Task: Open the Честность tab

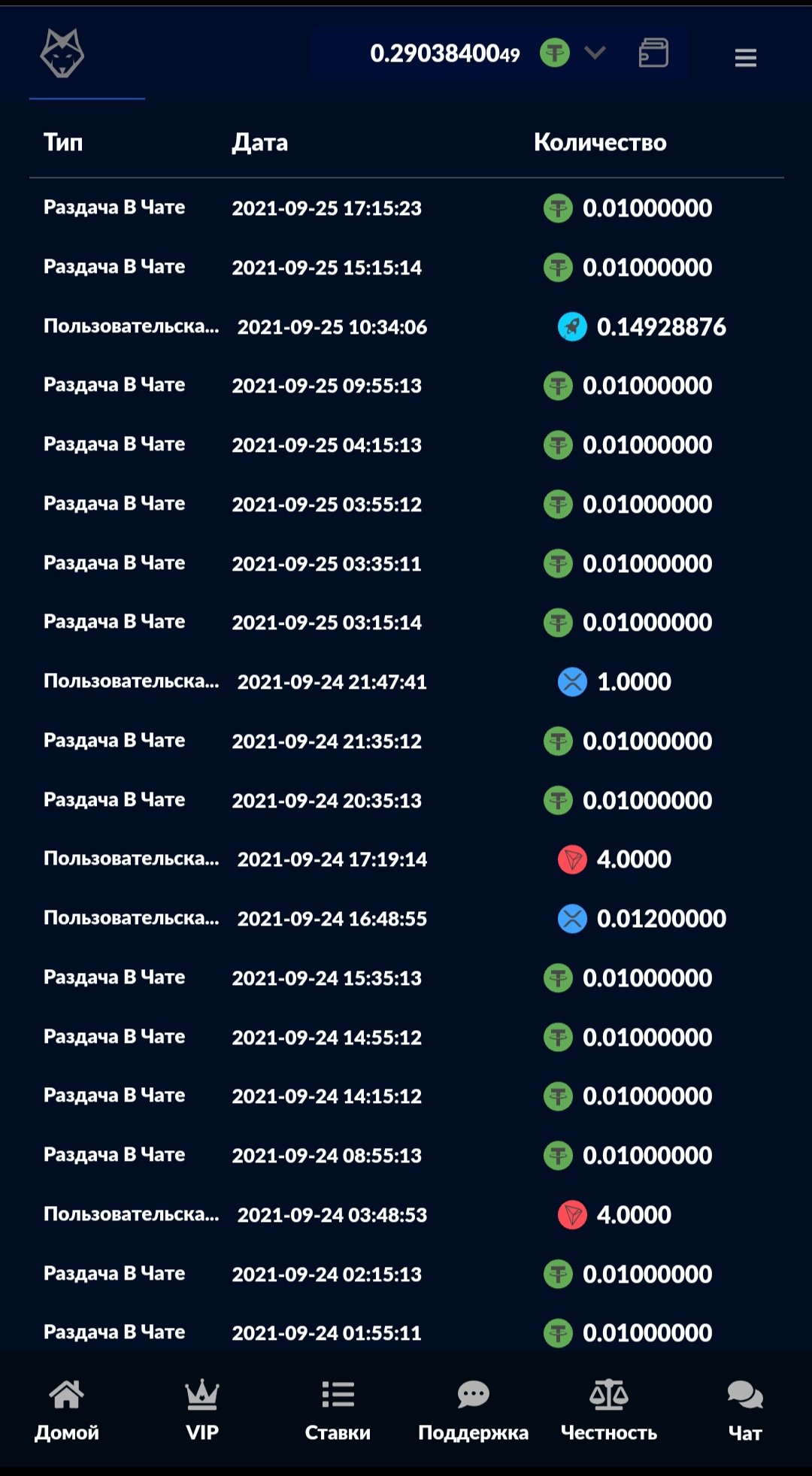Action: click(x=609, y=1410)
